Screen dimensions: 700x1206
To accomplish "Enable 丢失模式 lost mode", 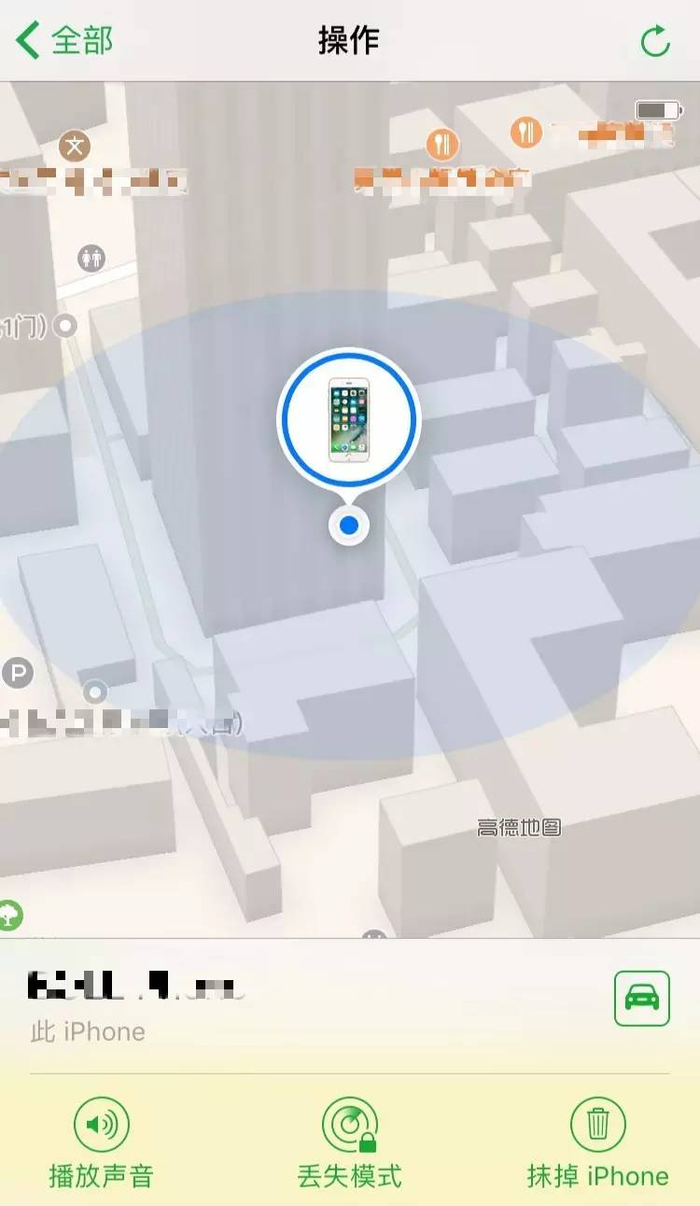I will coord(349,1143).
